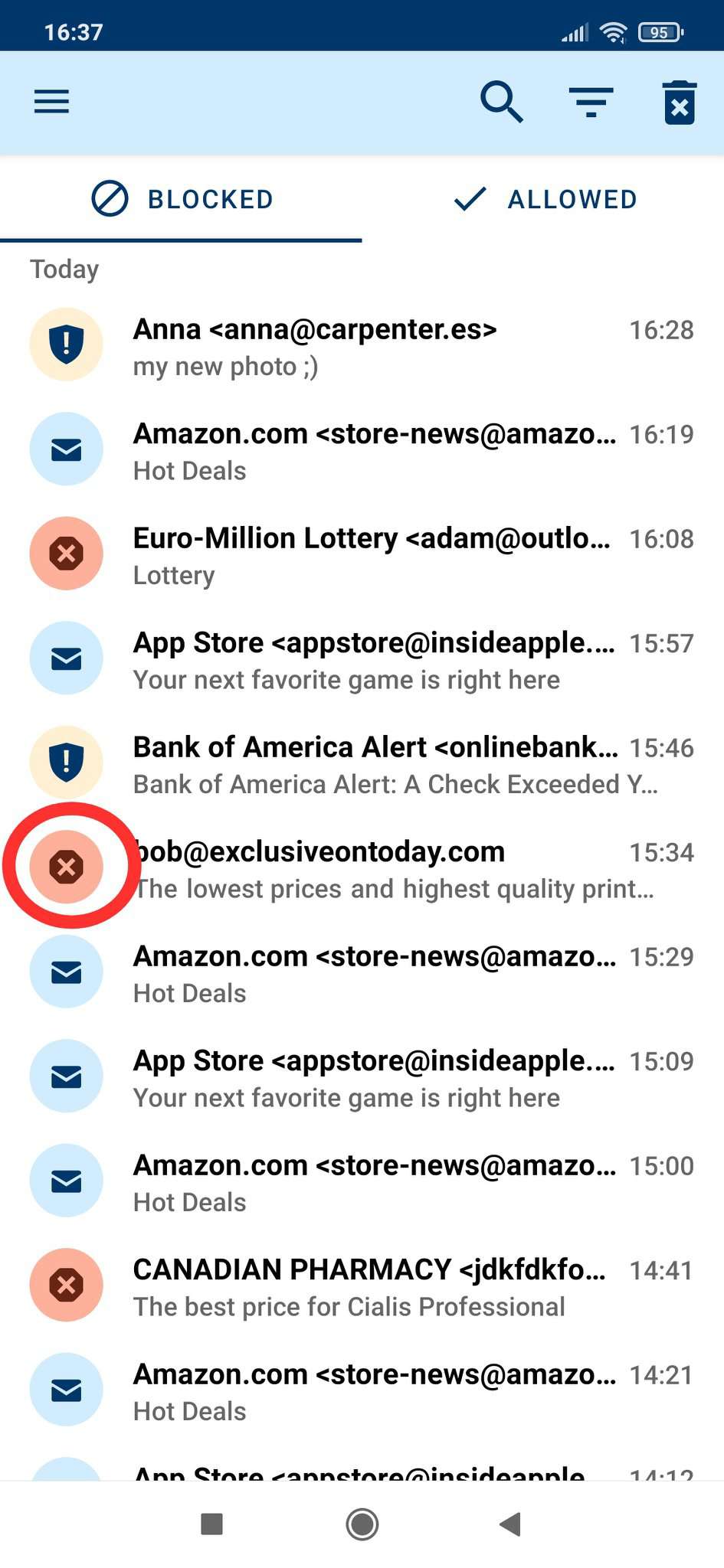This screenshot has height=1568, width=724.
Task: Switch to the Allowed tab
Action: click(543, 199)
